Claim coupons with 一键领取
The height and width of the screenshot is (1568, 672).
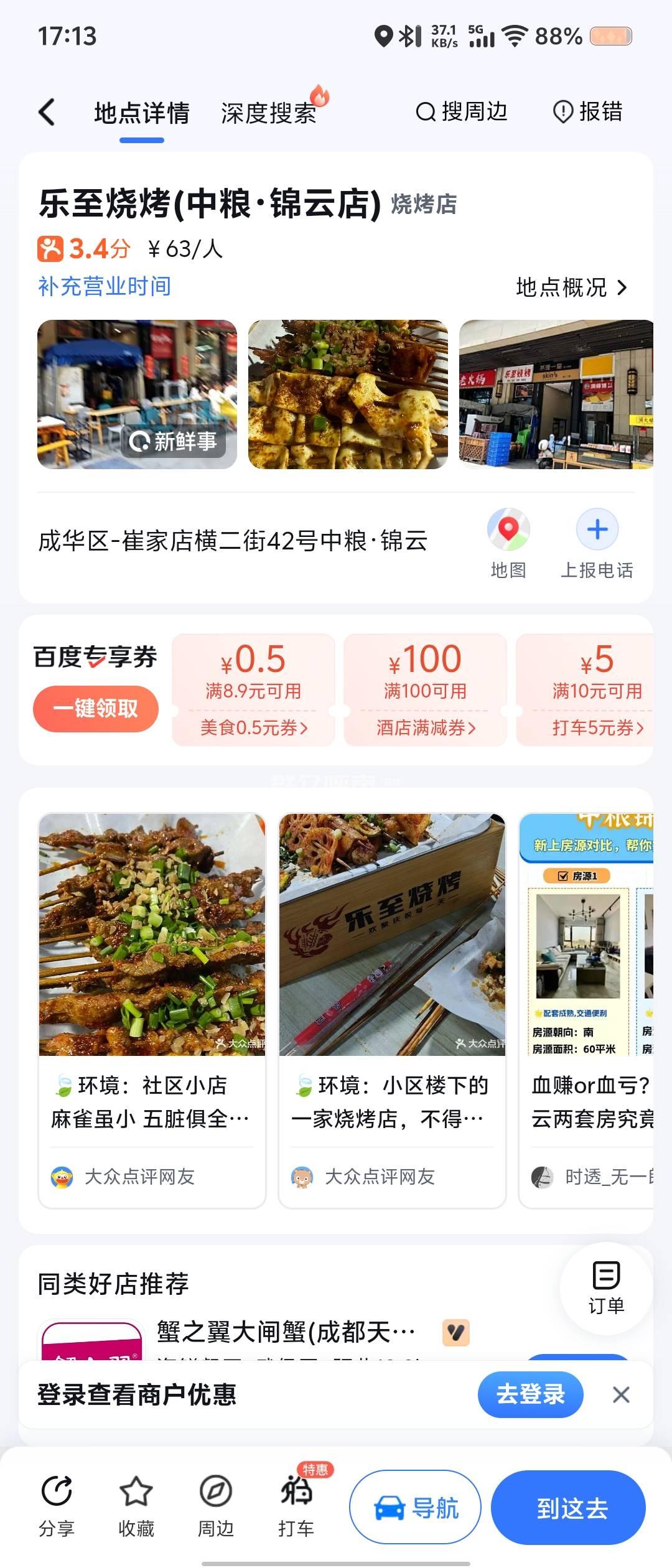pos(96,708)
